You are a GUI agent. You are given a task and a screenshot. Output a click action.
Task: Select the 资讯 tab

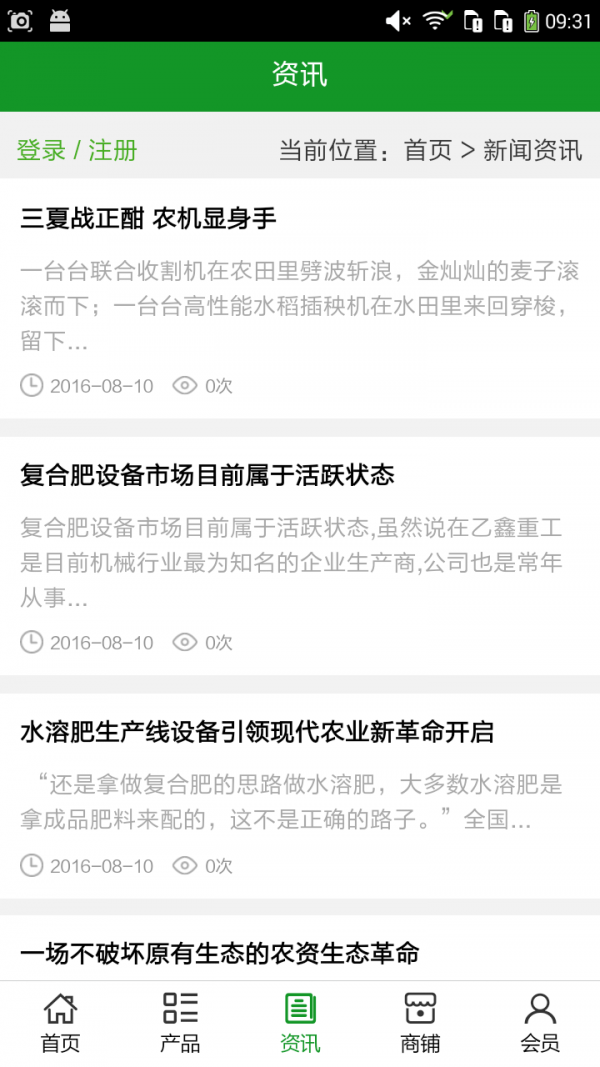point(300,1022)
